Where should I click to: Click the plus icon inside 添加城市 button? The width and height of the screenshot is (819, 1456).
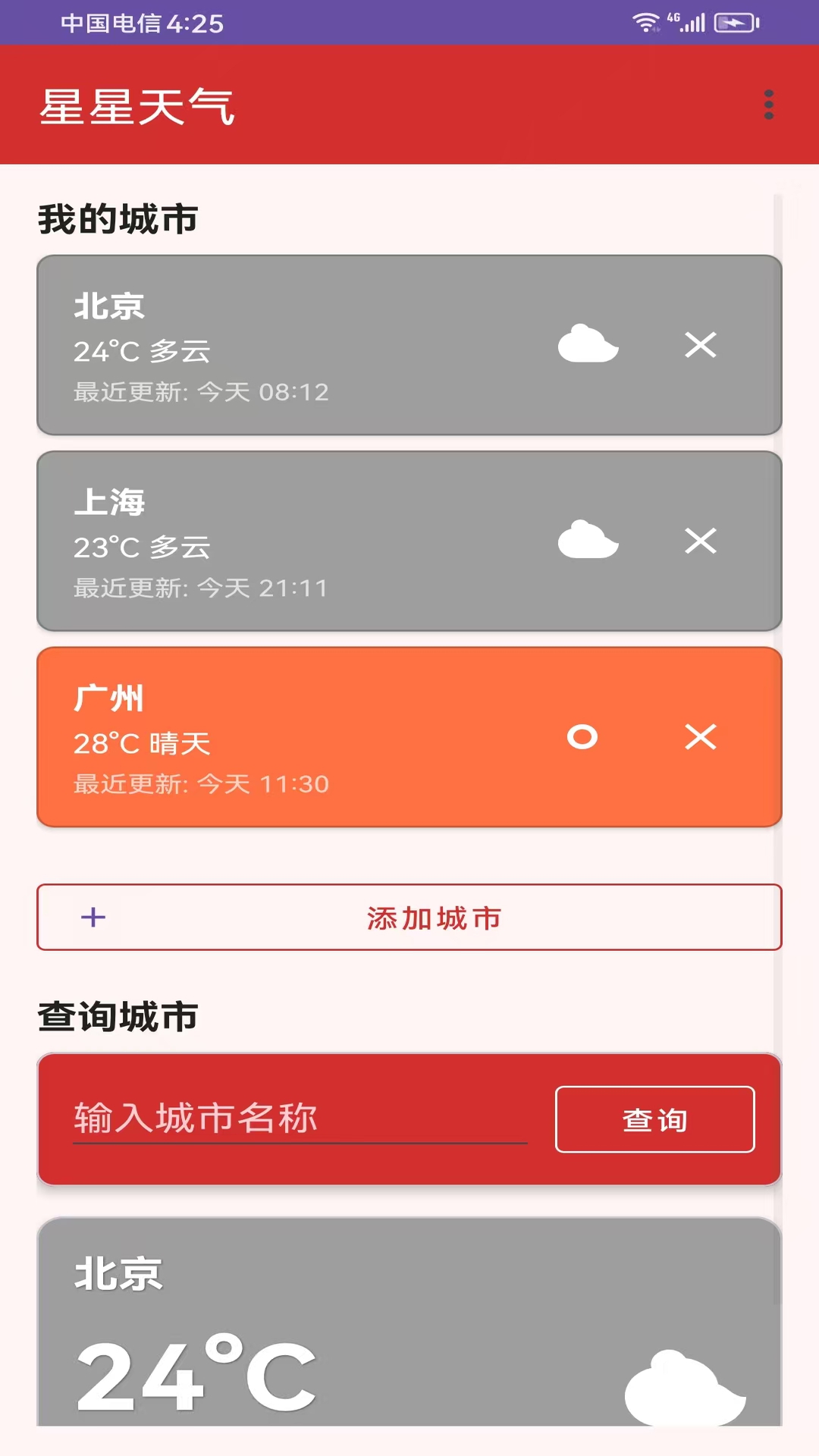tap(93, 918)
